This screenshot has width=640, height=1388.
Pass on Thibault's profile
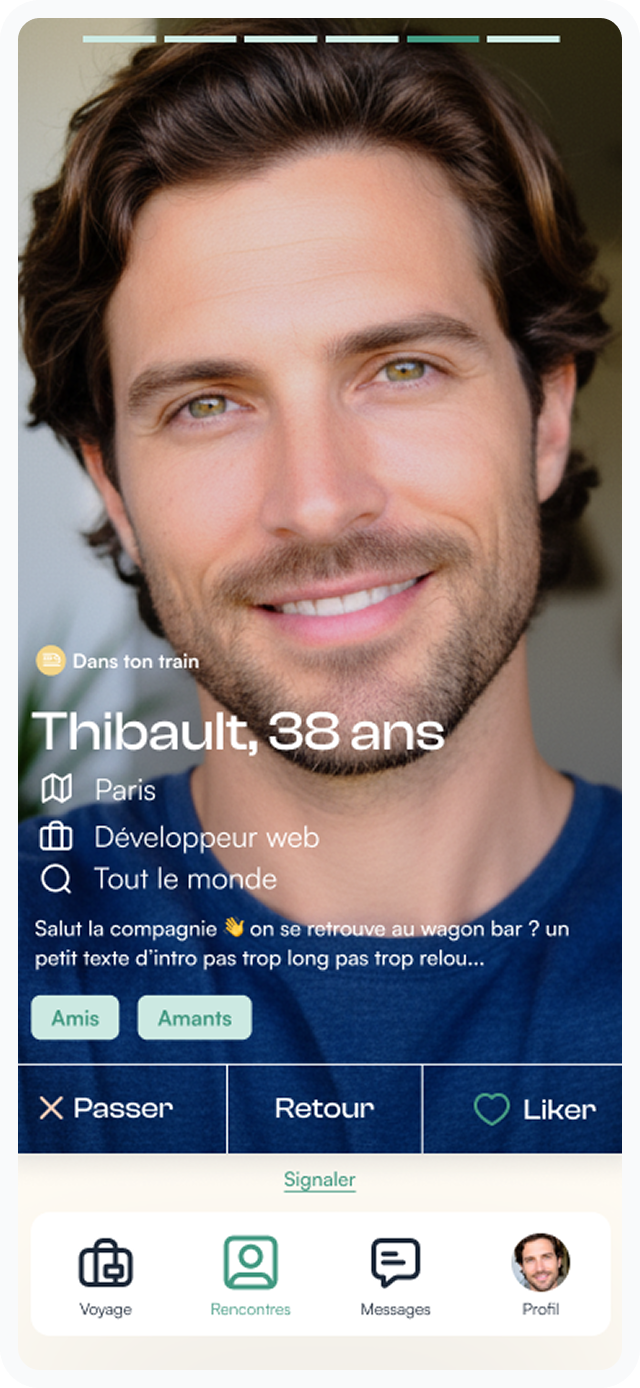[107, 1108]
